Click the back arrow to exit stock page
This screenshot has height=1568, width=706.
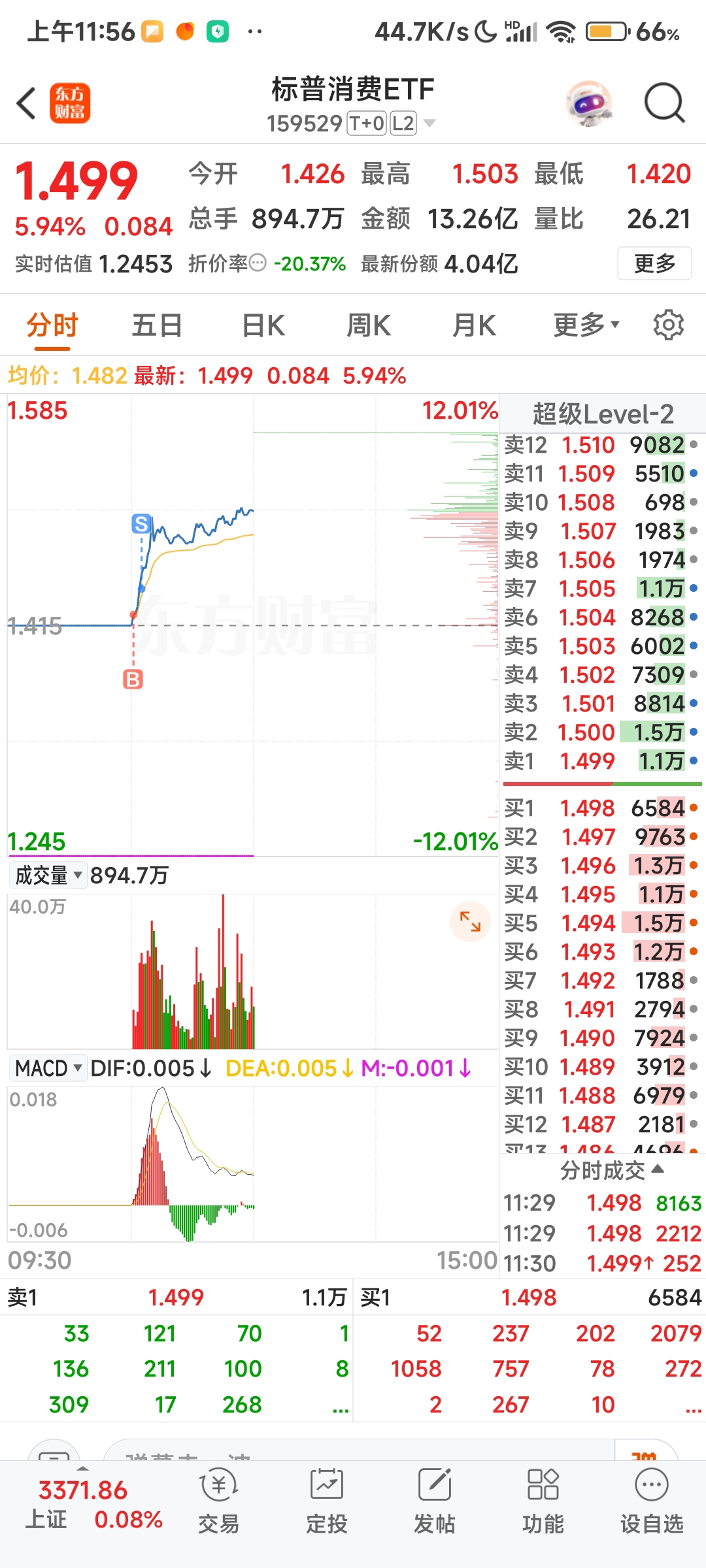26,103
